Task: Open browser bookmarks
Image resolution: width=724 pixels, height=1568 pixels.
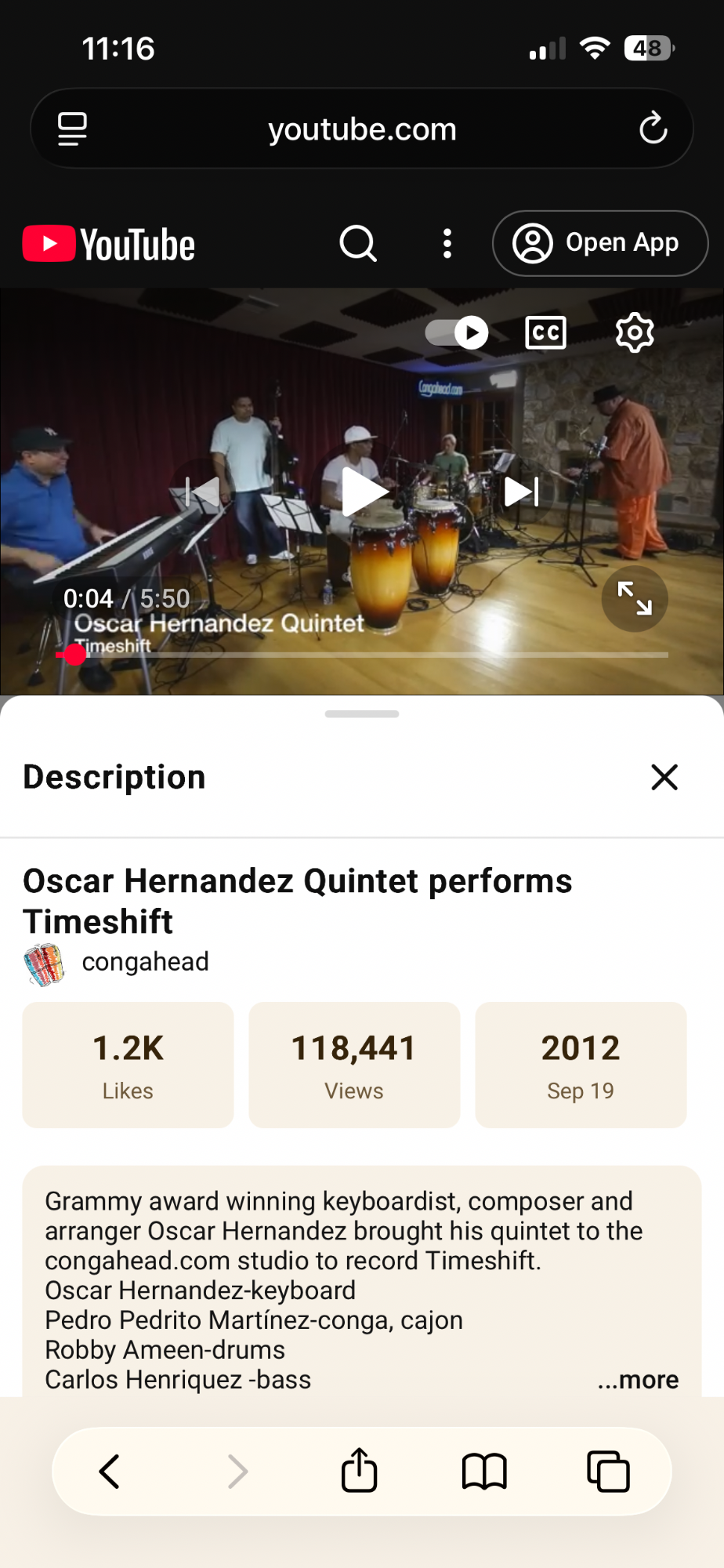Action: pos(484,1471)
